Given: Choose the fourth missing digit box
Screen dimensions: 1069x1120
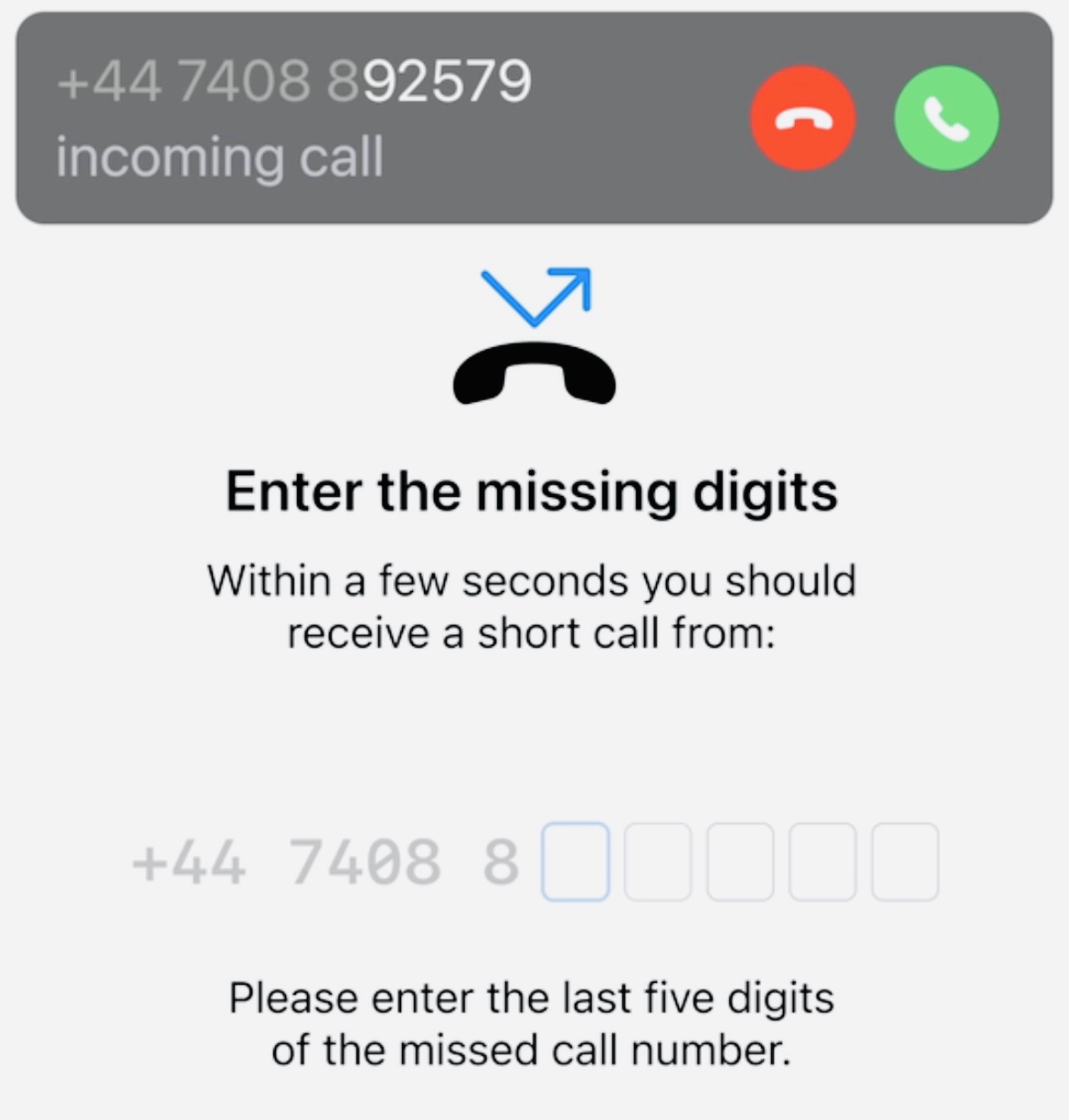Looking at the screenshot, I should 822,861.
